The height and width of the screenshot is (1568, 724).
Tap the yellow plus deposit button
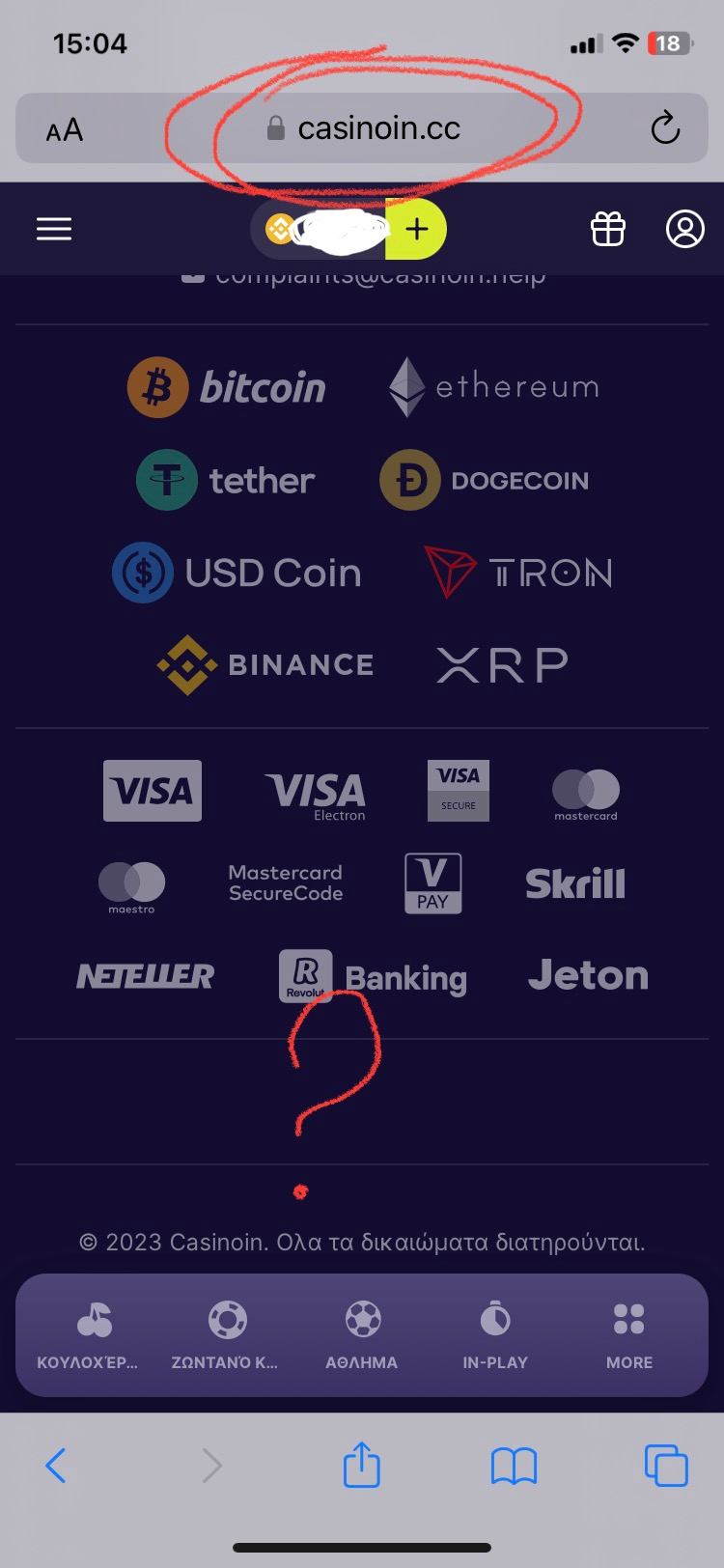(416, 229)
